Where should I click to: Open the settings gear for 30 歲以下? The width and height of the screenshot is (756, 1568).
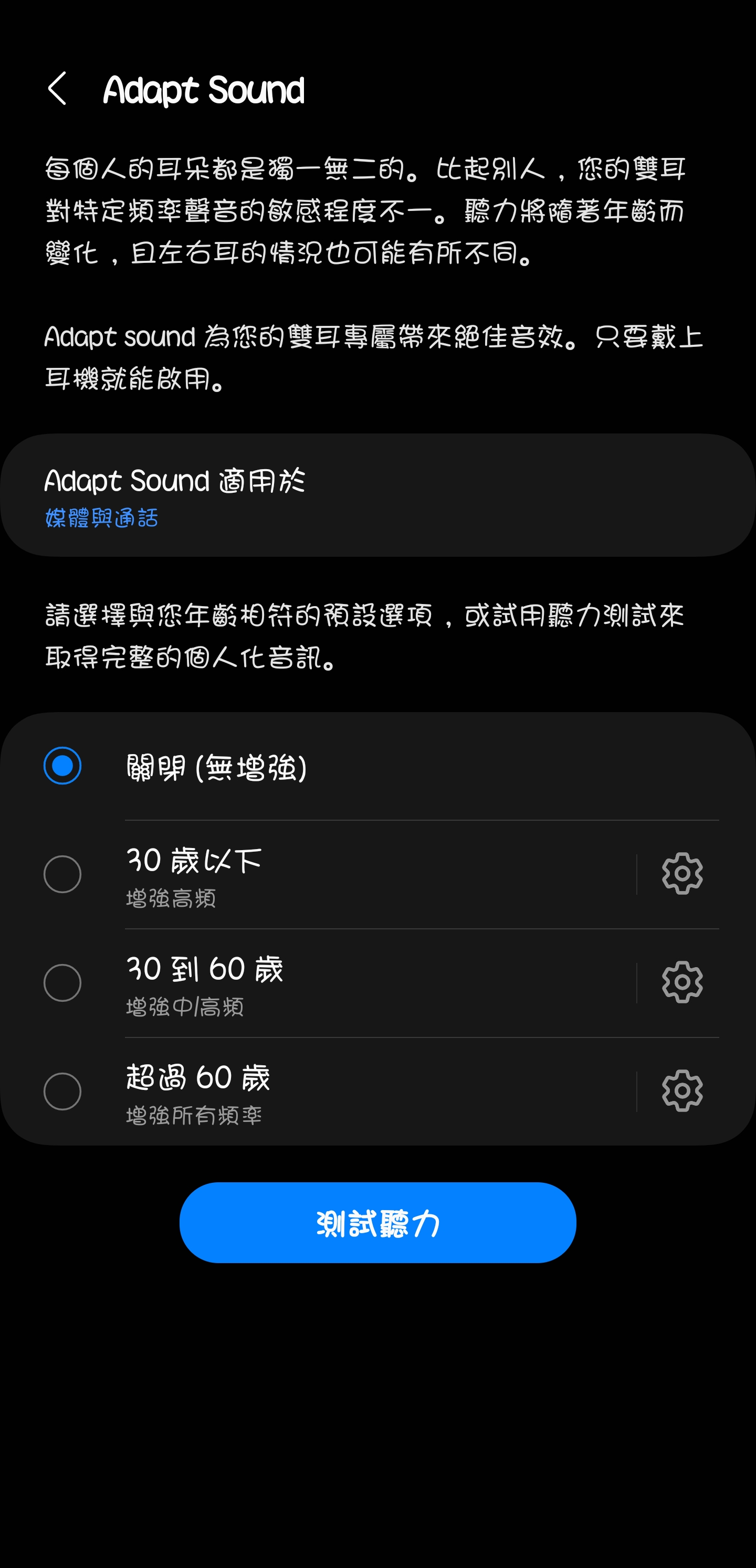682,874
